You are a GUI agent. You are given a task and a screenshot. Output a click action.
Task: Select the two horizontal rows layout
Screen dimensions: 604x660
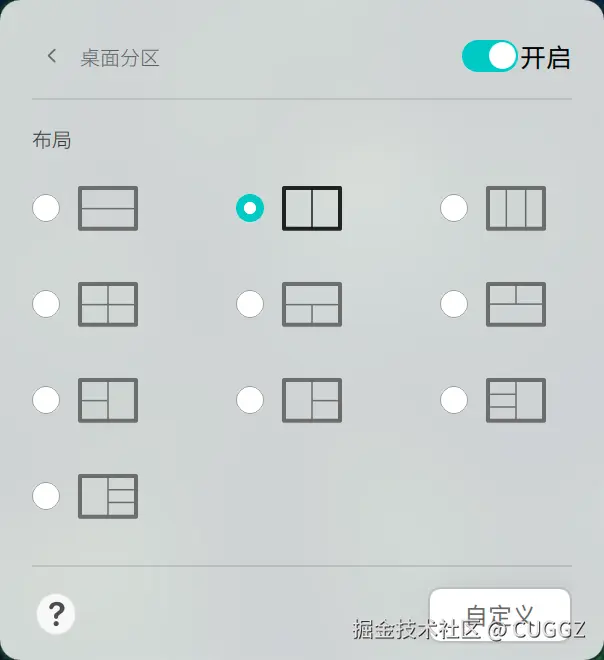tap(46, 208)
